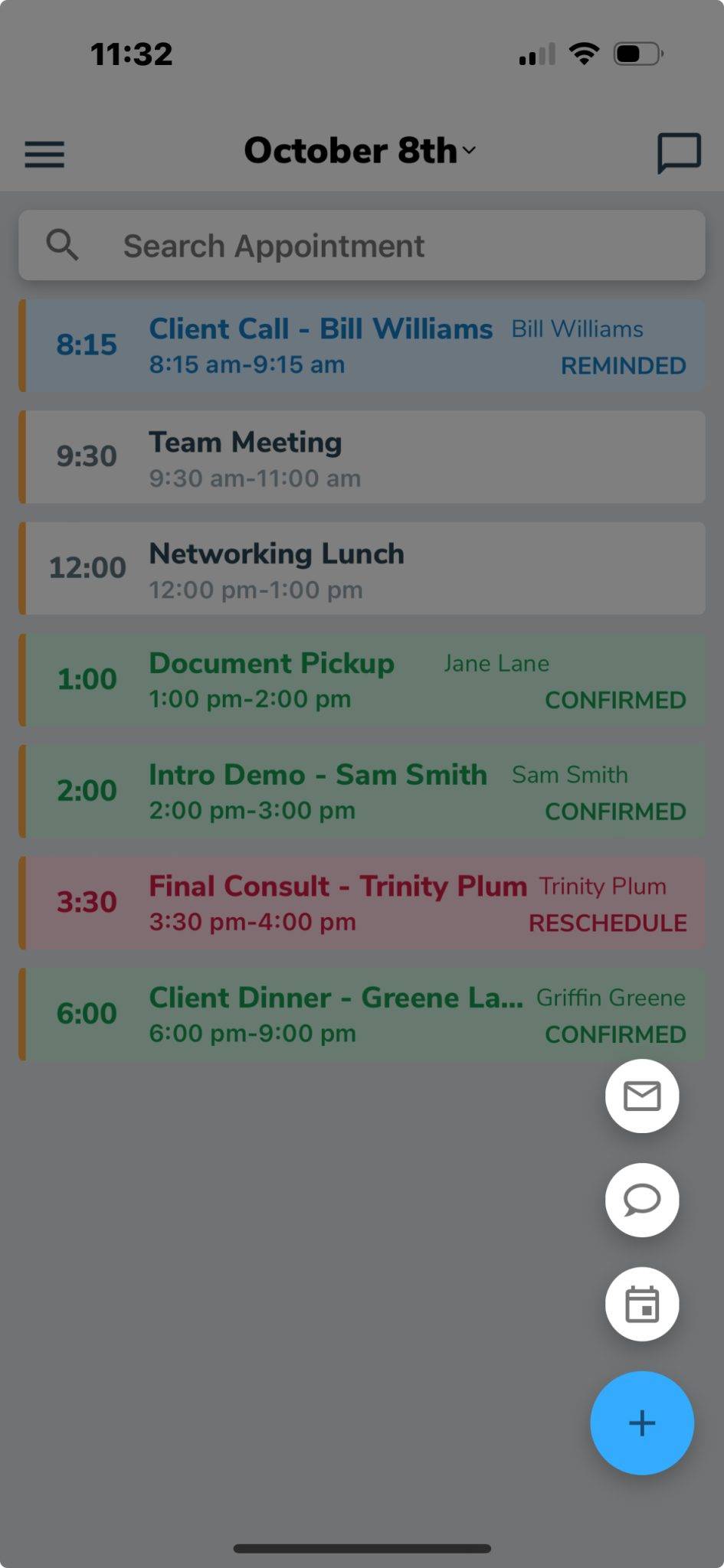Tap REMINDED status on Bill Williams call
This screenshot has height=1568, width=724.
coord(622,366)
